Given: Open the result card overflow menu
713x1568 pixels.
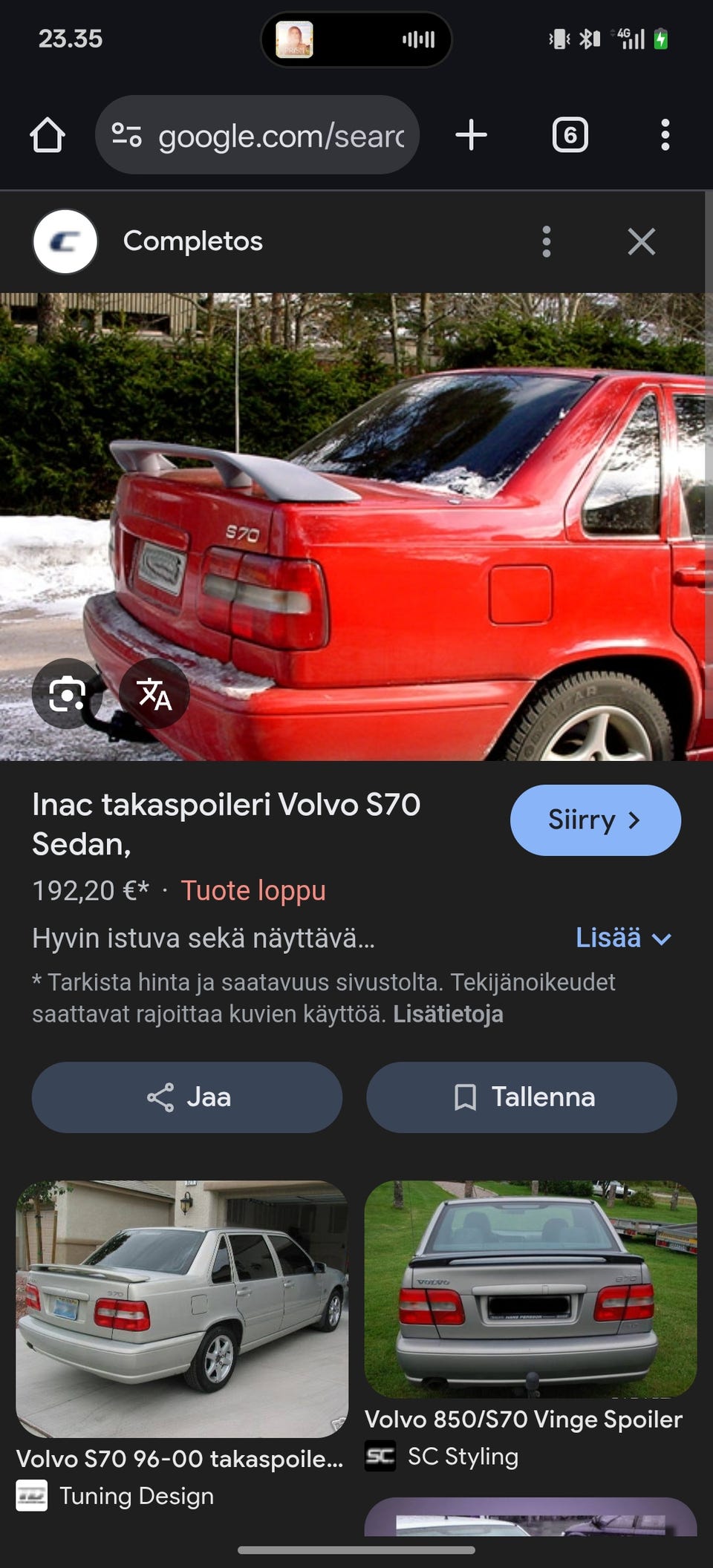Looking at the screenshot, I should tap(547, 241).
